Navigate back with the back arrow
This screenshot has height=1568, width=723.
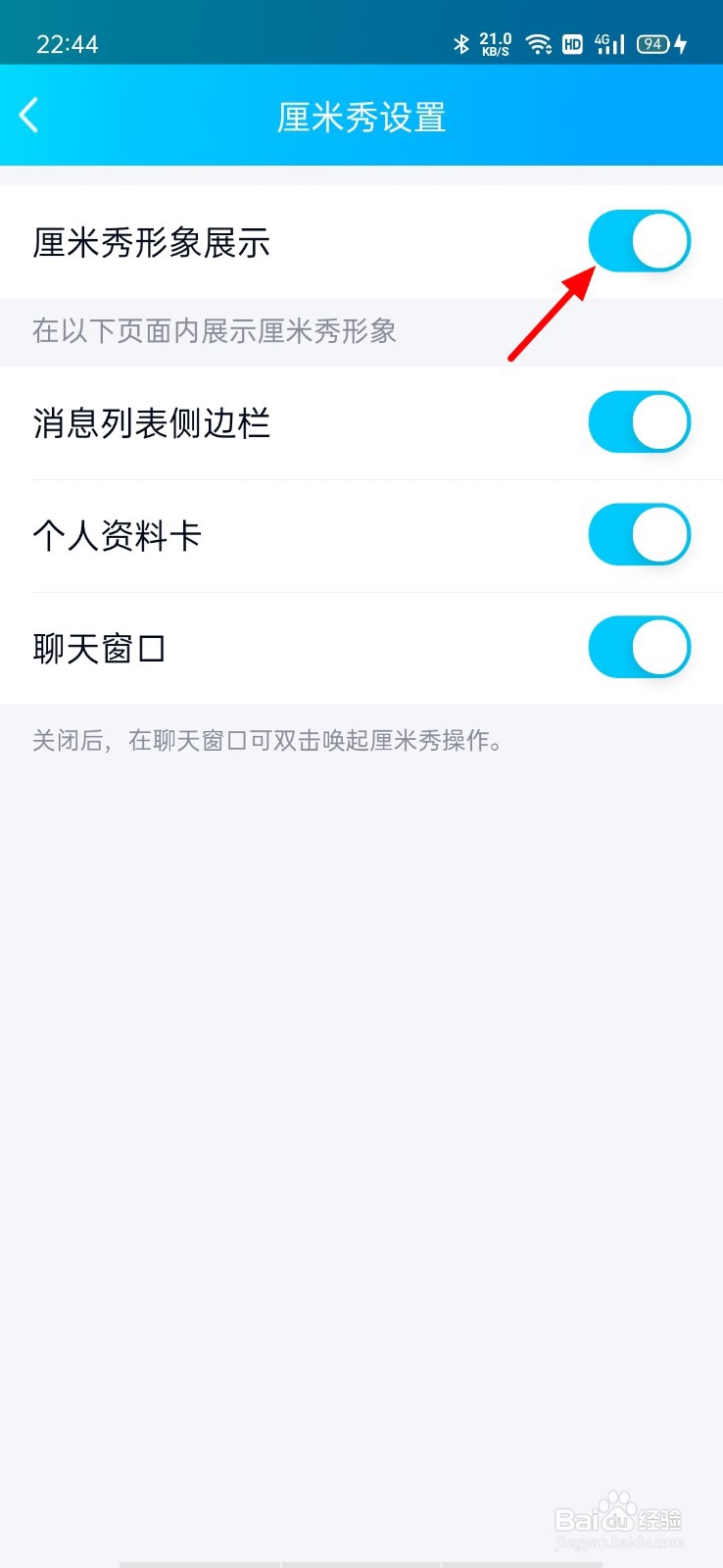29,115
